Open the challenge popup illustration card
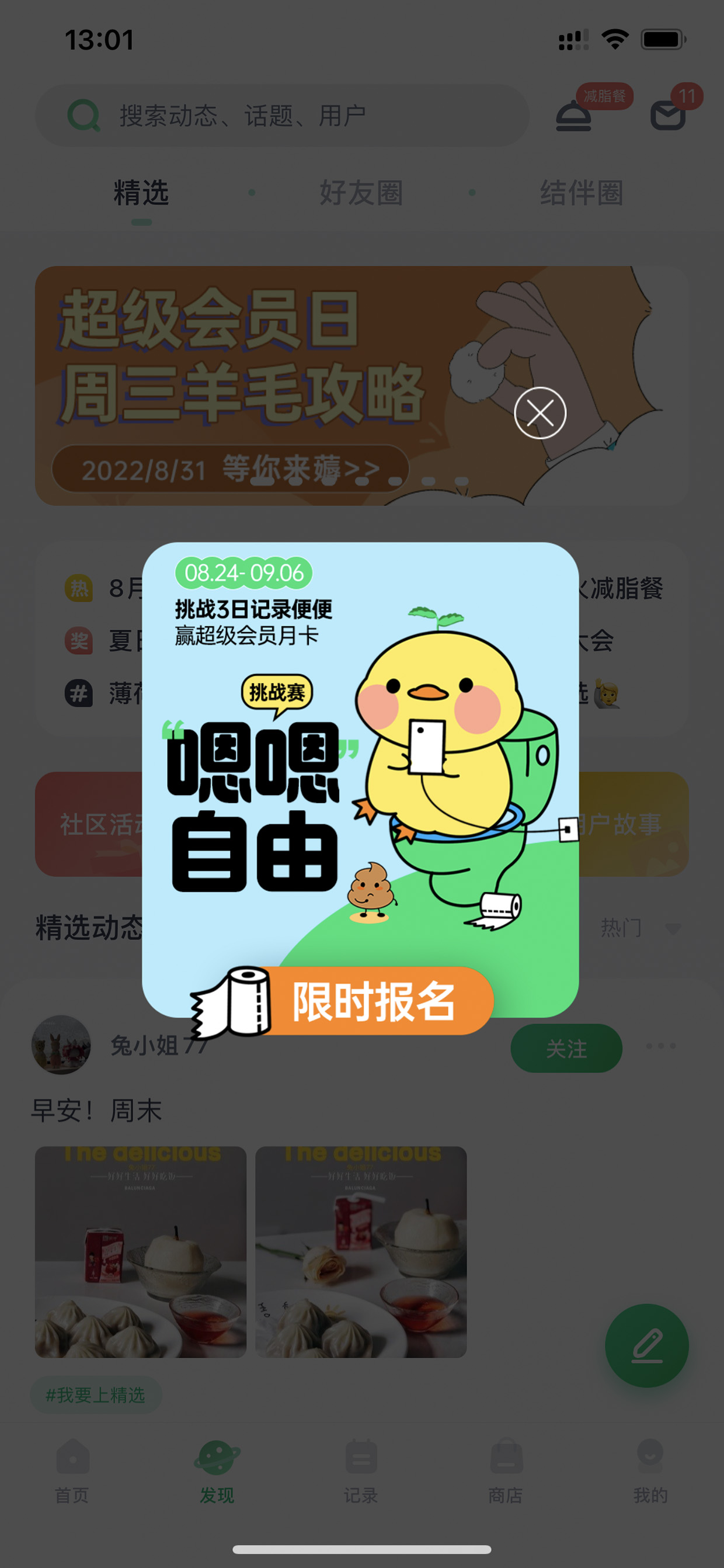724x1568 pixels. coord(360,779)
